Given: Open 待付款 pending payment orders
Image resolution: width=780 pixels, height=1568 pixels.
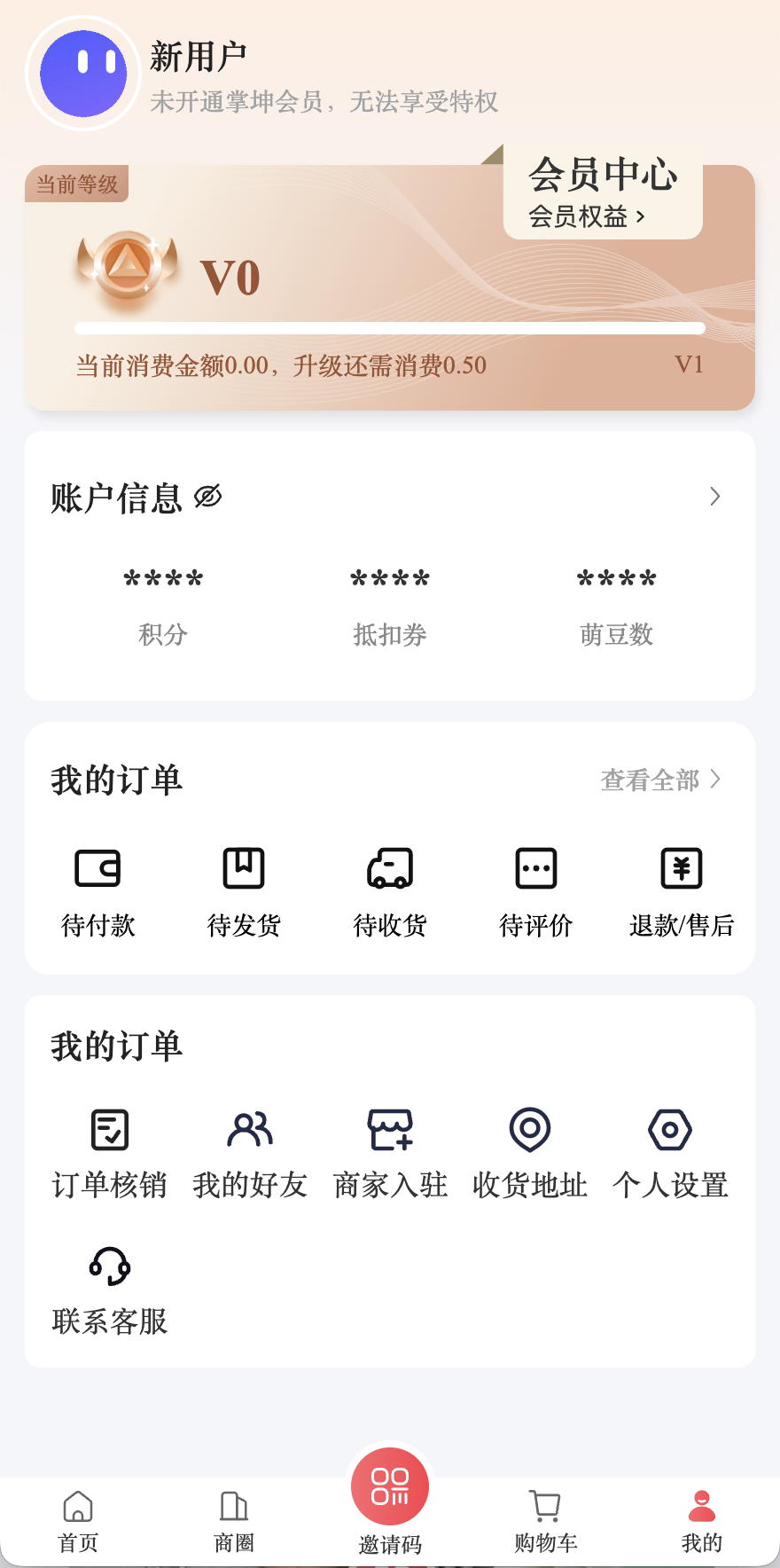Looking at the screenshot, I should click(97, 889).
